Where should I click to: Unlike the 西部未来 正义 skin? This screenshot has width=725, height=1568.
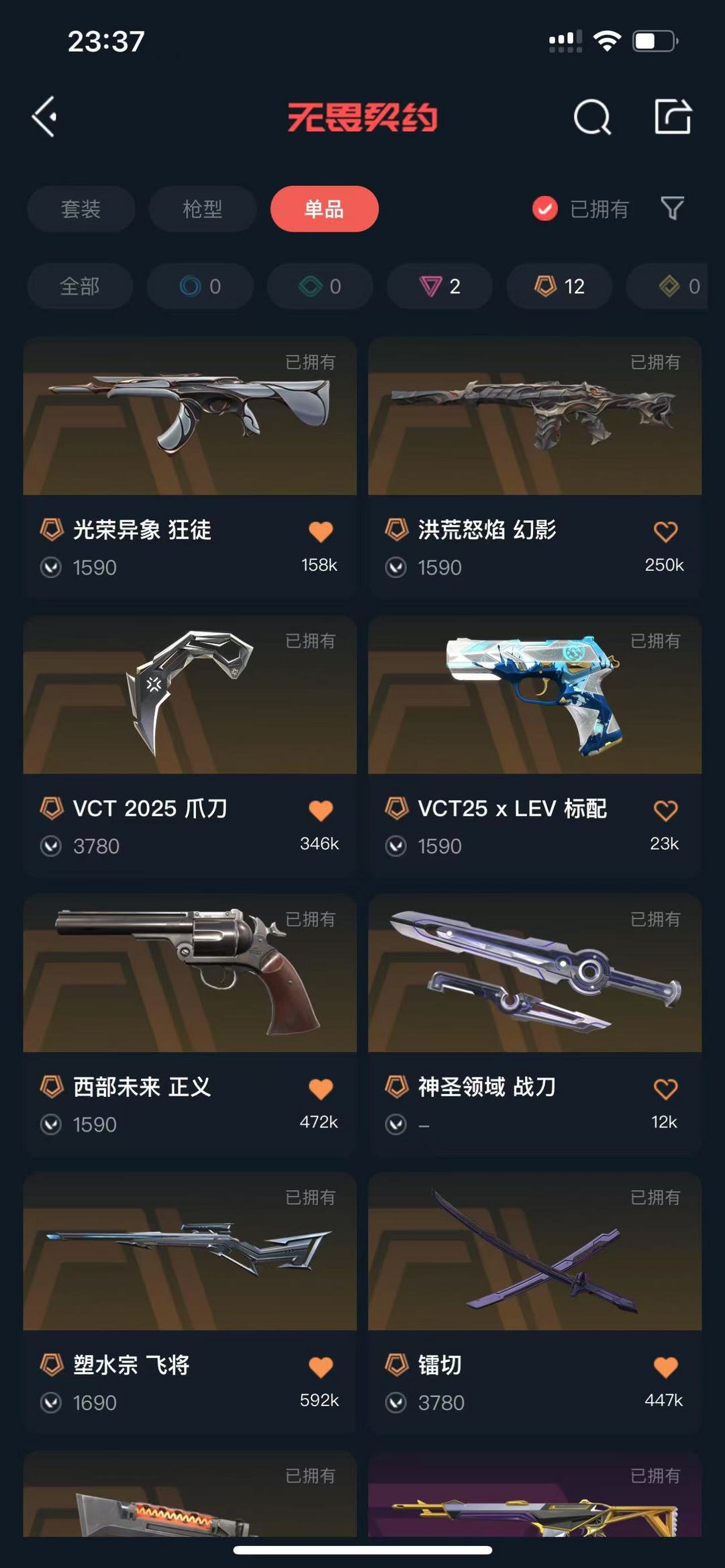point(320,1089)
